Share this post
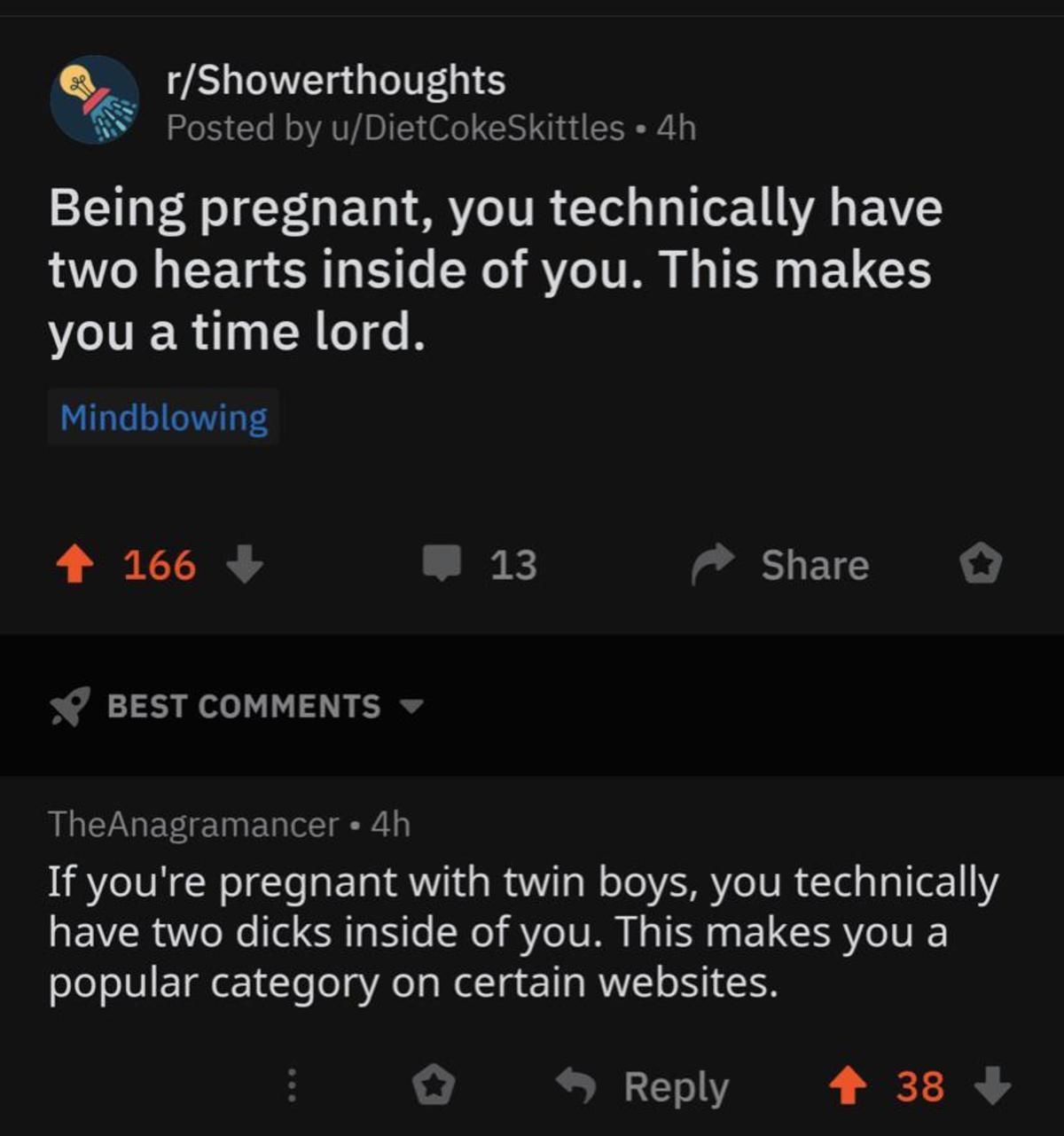 (x=780, y=565)
